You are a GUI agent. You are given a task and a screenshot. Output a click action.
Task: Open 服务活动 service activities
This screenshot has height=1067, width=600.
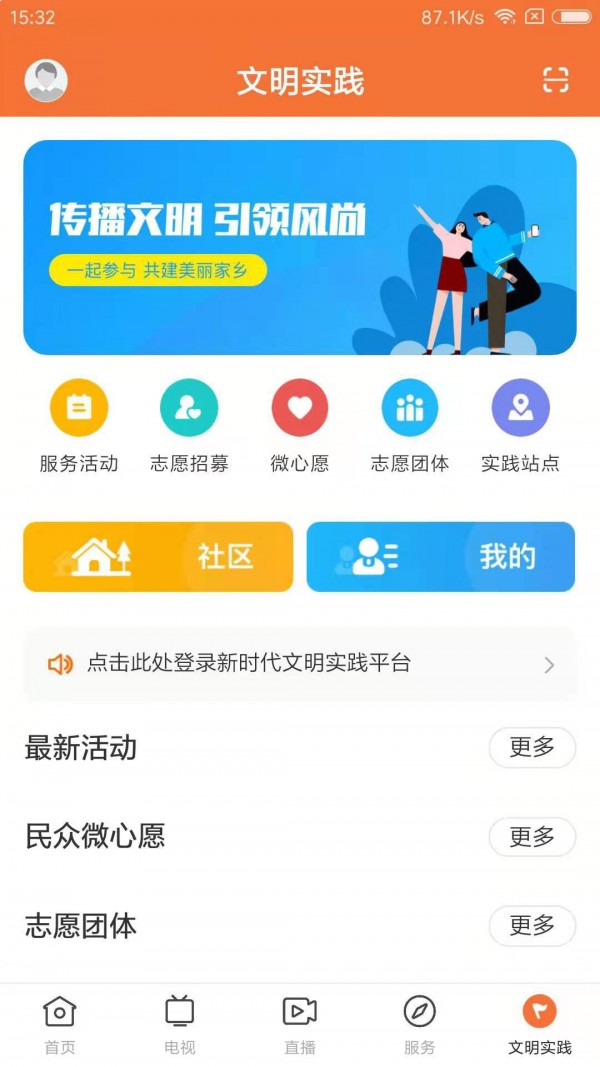coord(79,408)
